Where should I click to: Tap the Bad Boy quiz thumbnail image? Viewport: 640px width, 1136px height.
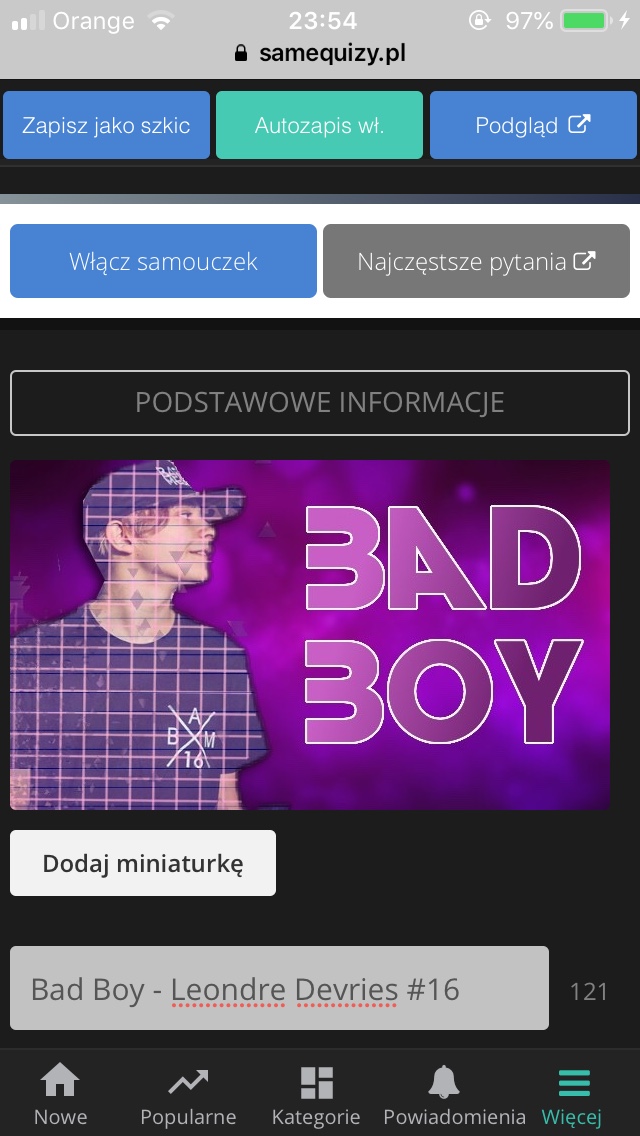pos(310,635)
